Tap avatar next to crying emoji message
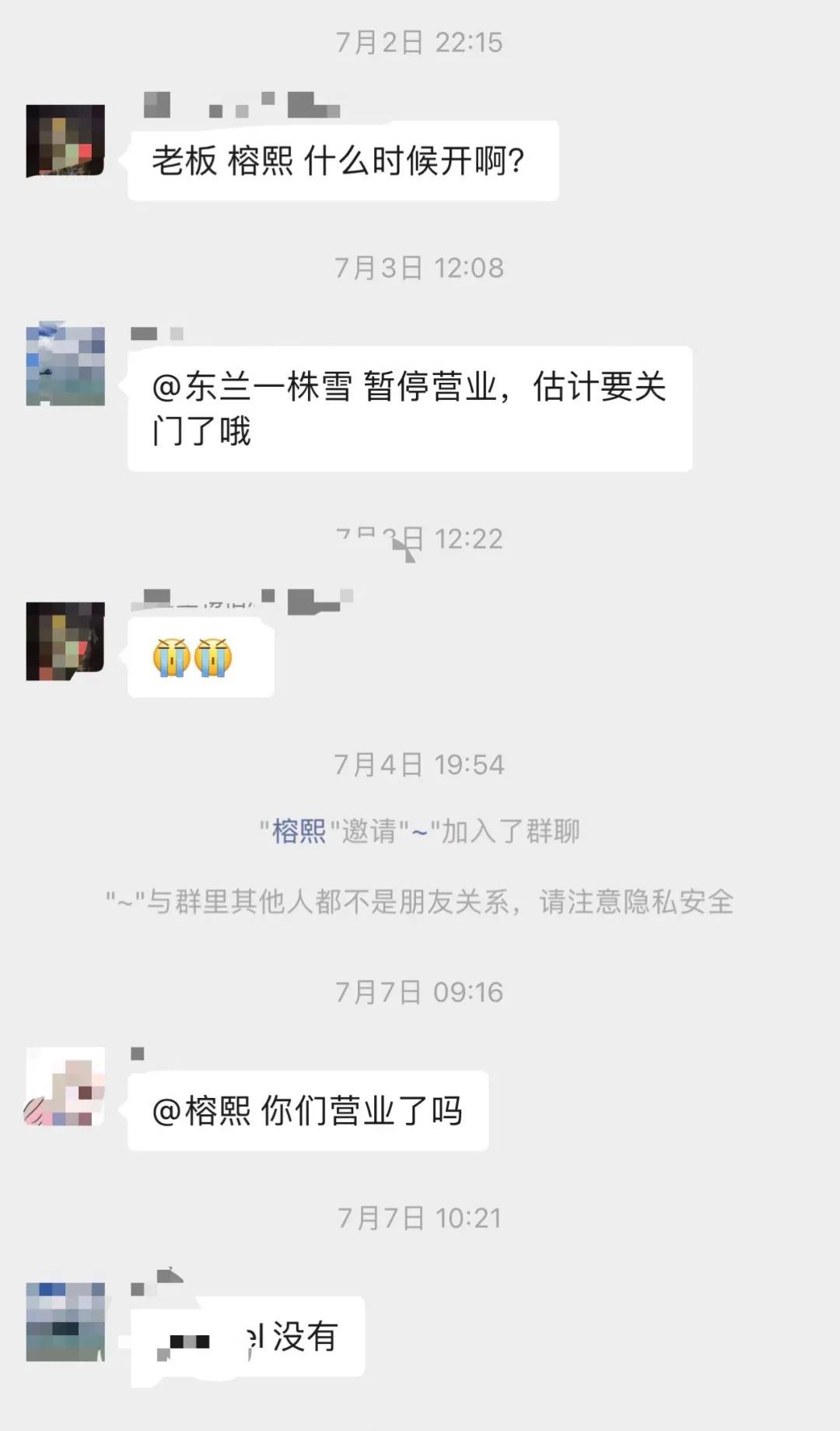The width and height of the screenshot is (840, 1431). coord(65,641)
